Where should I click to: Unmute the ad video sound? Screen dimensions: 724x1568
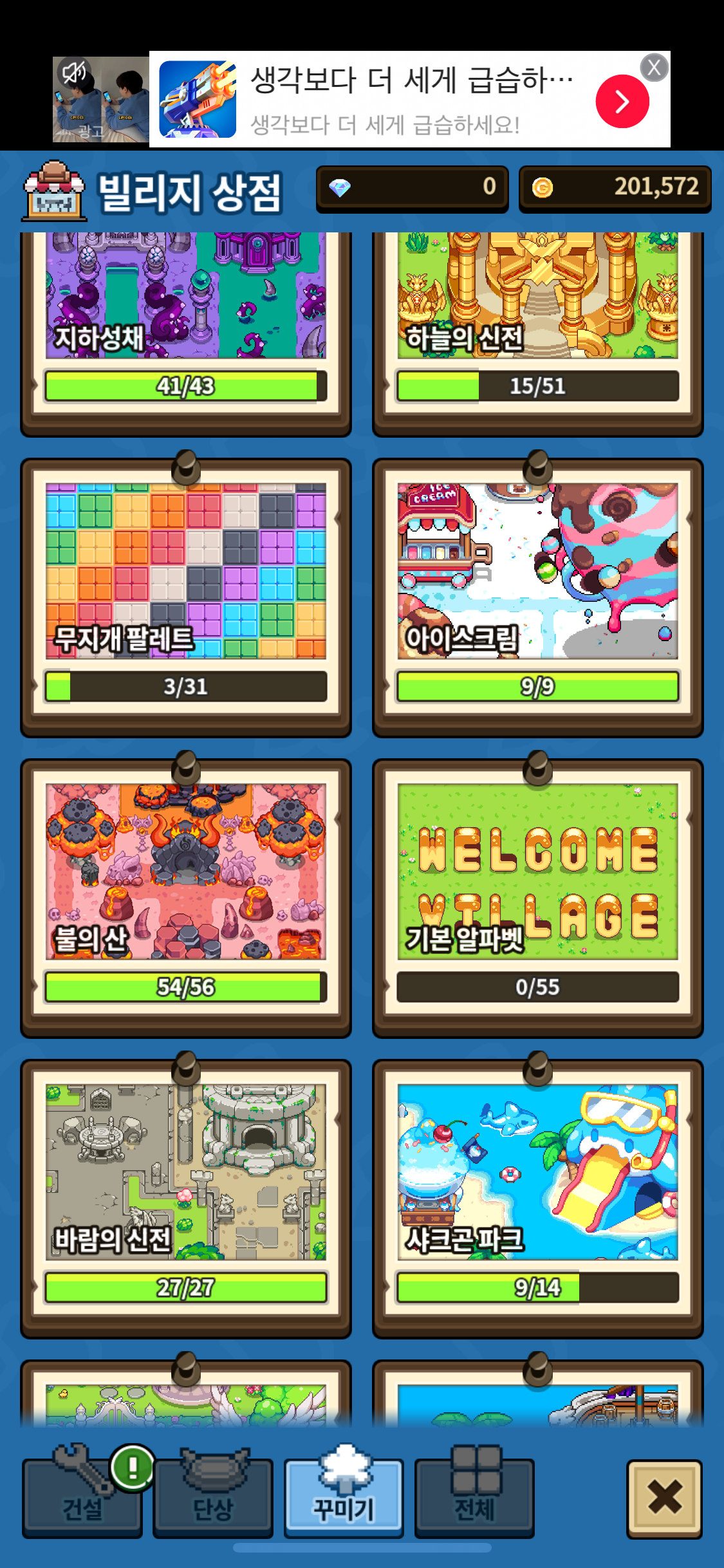(73, 72)
